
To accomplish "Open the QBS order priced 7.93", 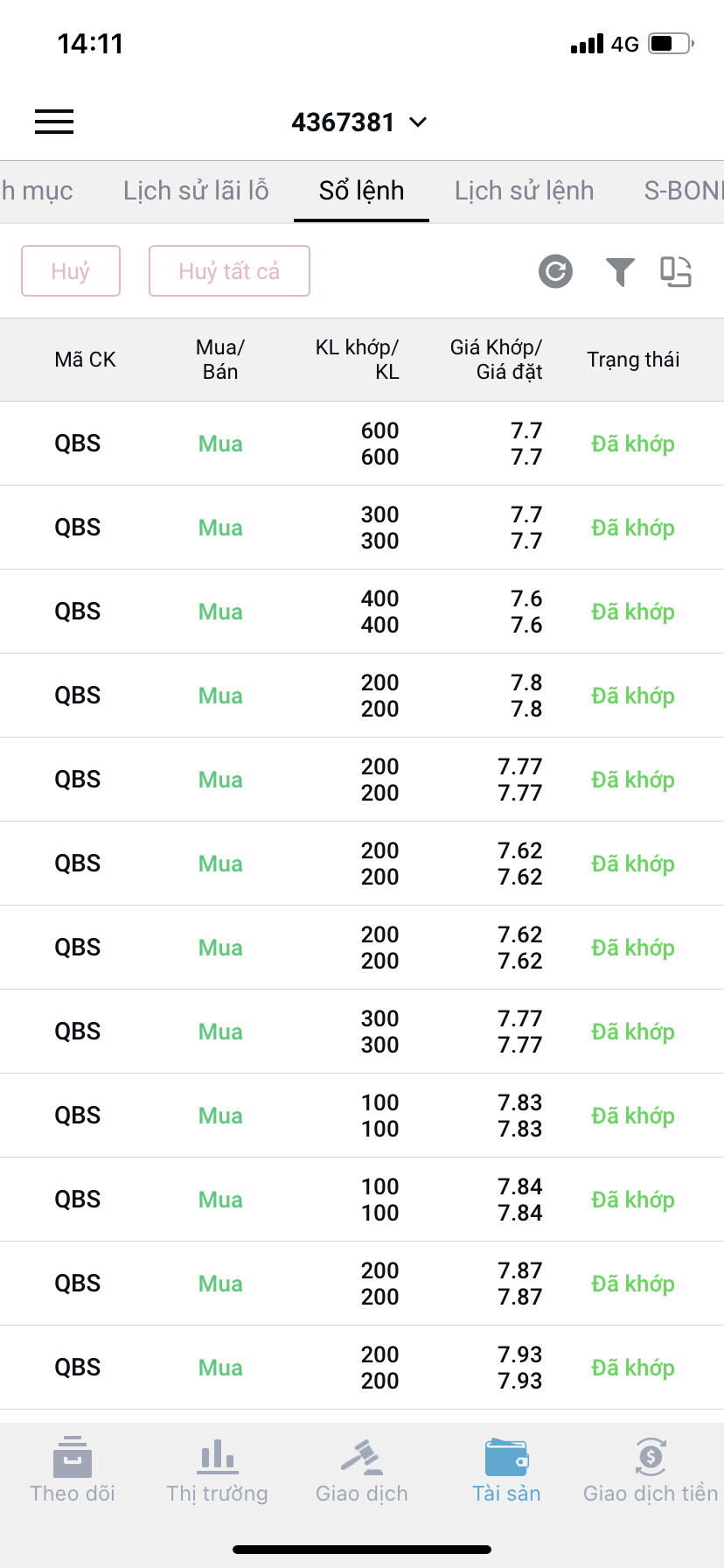I will point(362,1368).
